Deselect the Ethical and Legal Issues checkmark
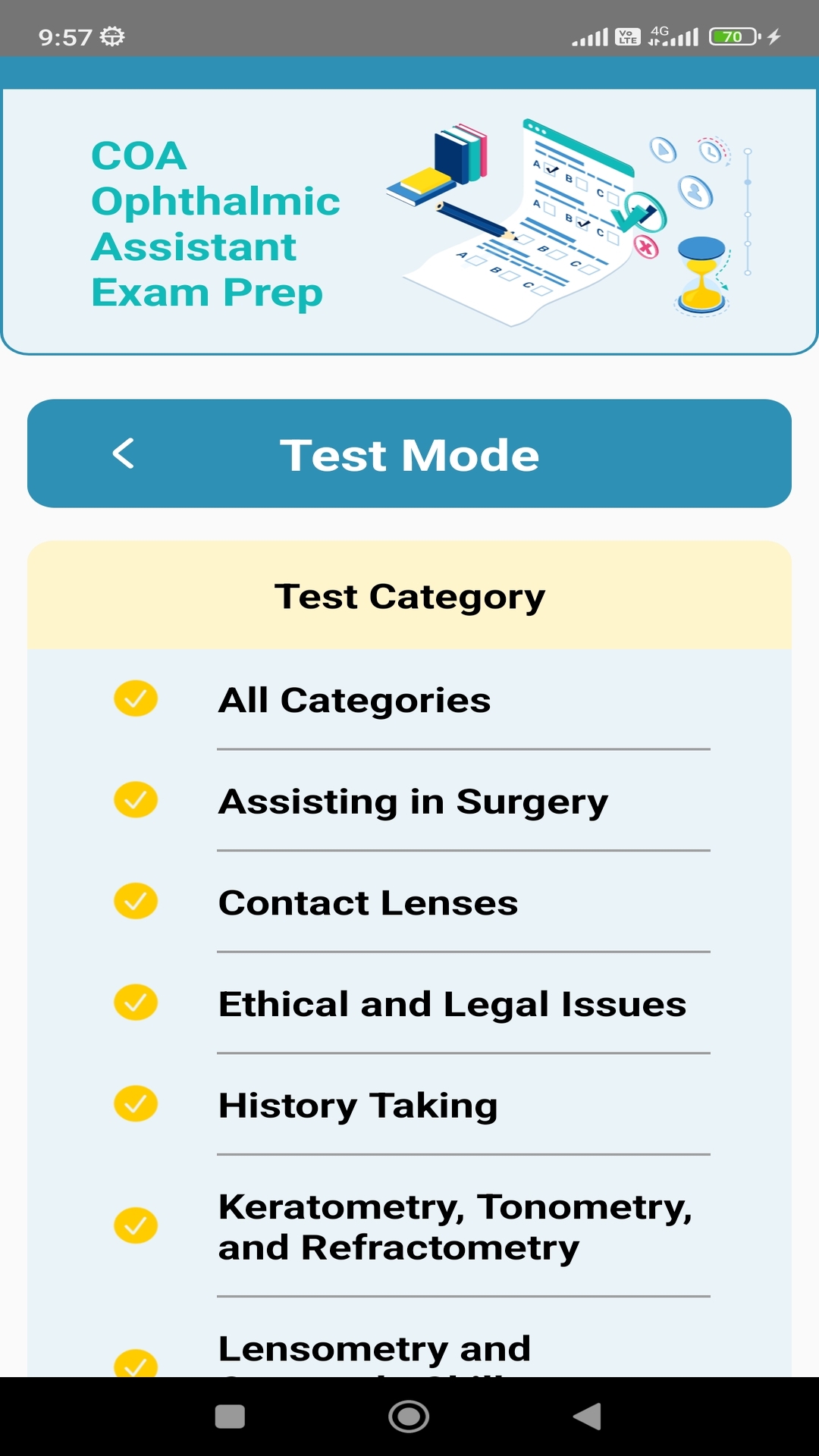Screen dimensions: 819x1456 coord(135,1003)
